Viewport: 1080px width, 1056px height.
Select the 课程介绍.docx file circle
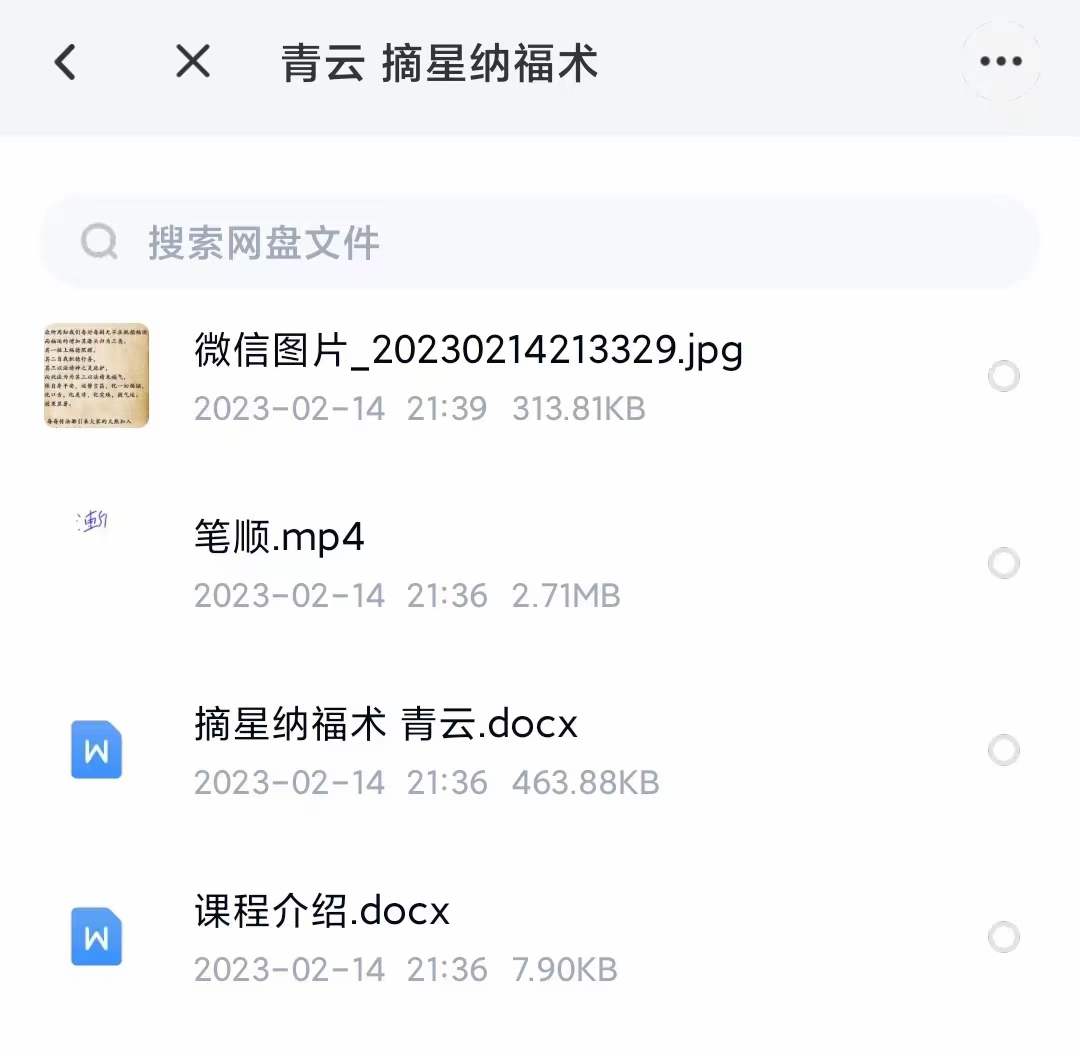[1003, 937]
